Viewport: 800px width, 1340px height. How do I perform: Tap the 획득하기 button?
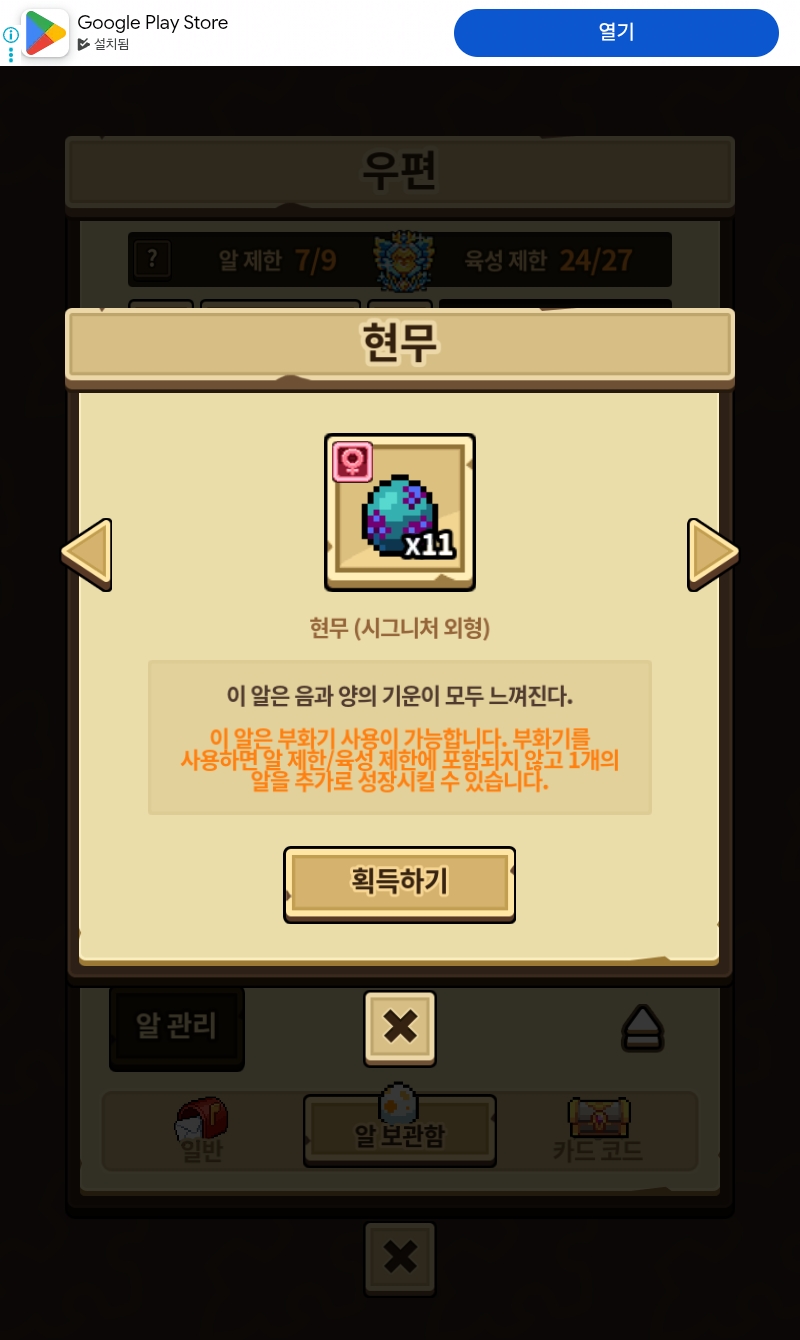(x=399, y=883)
